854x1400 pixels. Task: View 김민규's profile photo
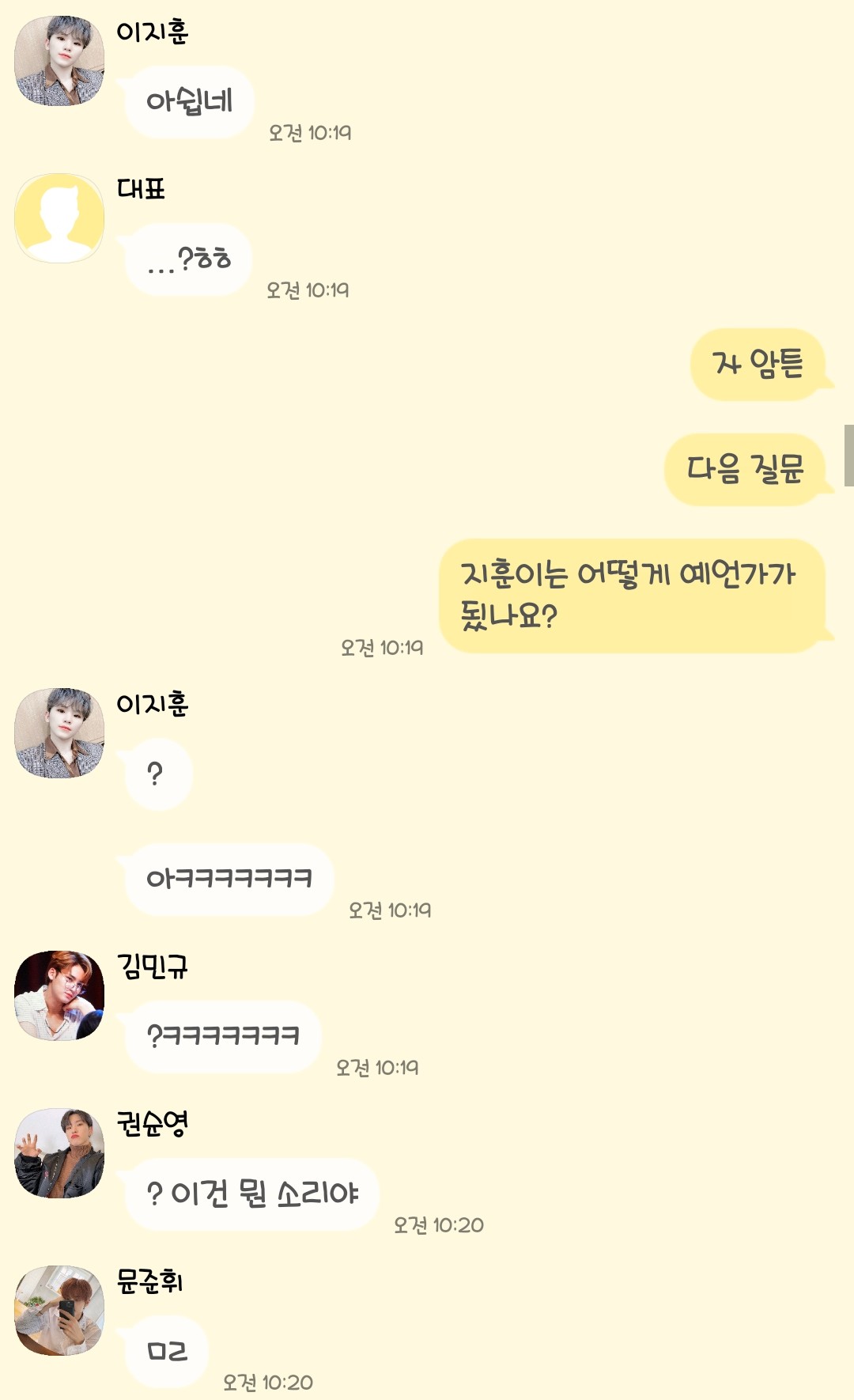click(59, 995)
